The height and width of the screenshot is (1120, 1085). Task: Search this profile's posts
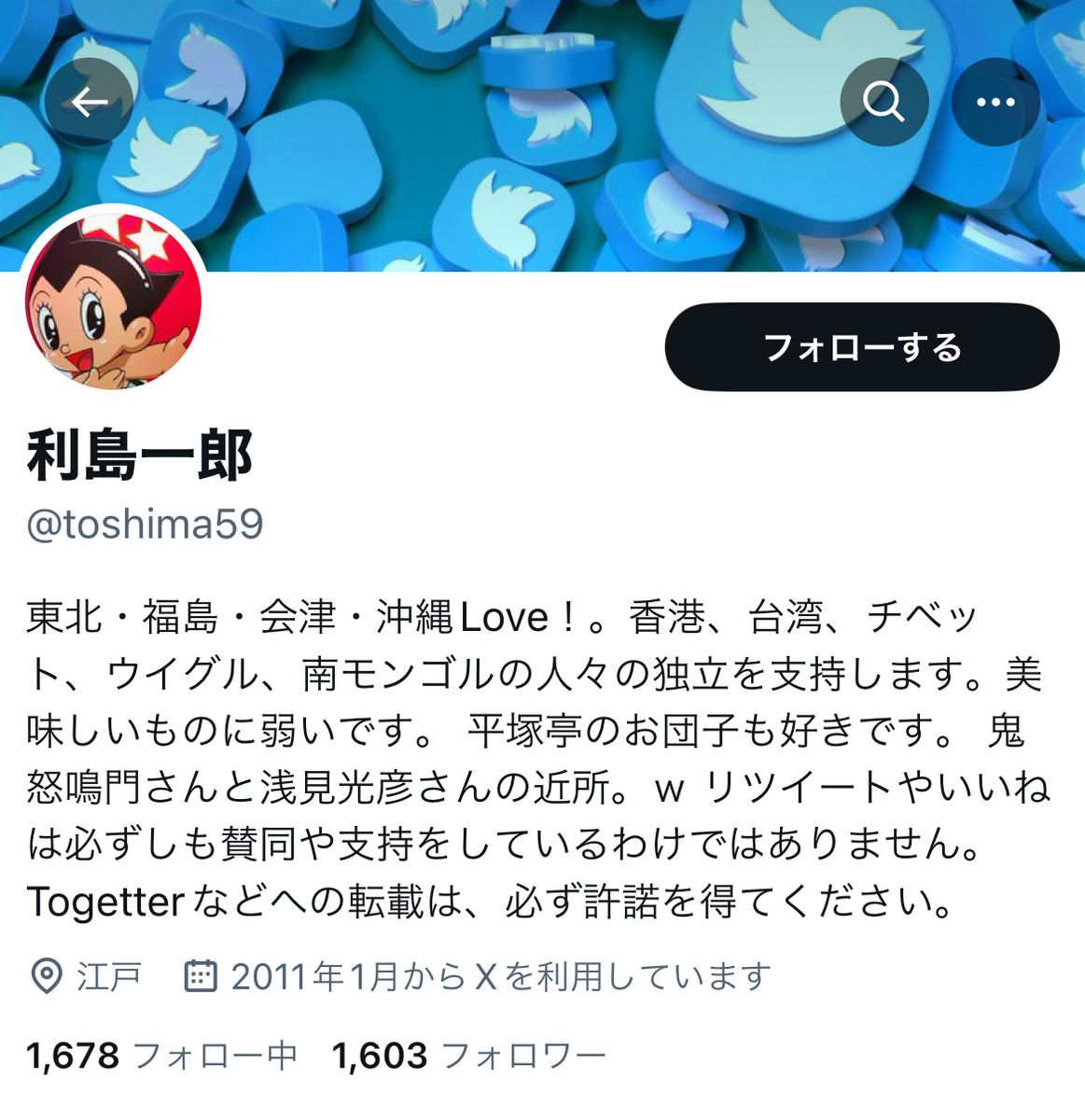click(883, 102)
